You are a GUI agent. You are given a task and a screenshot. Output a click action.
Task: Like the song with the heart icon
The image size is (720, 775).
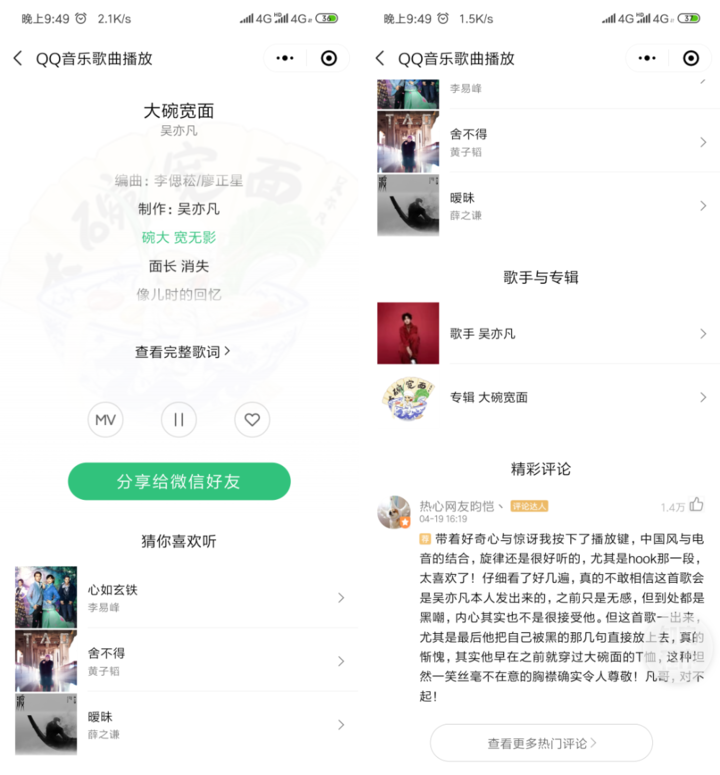point(252,419)
